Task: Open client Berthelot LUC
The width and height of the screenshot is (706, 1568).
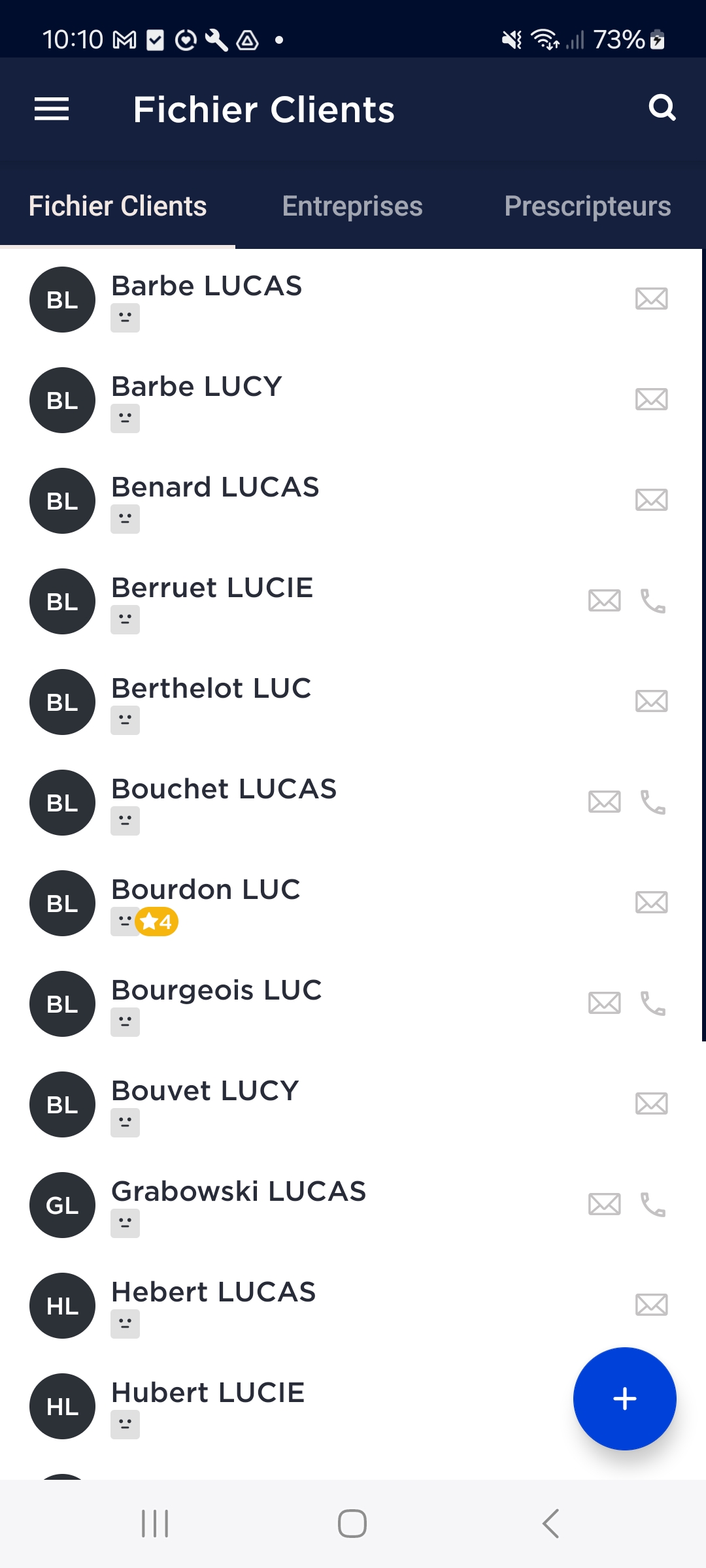Action: 353,702
